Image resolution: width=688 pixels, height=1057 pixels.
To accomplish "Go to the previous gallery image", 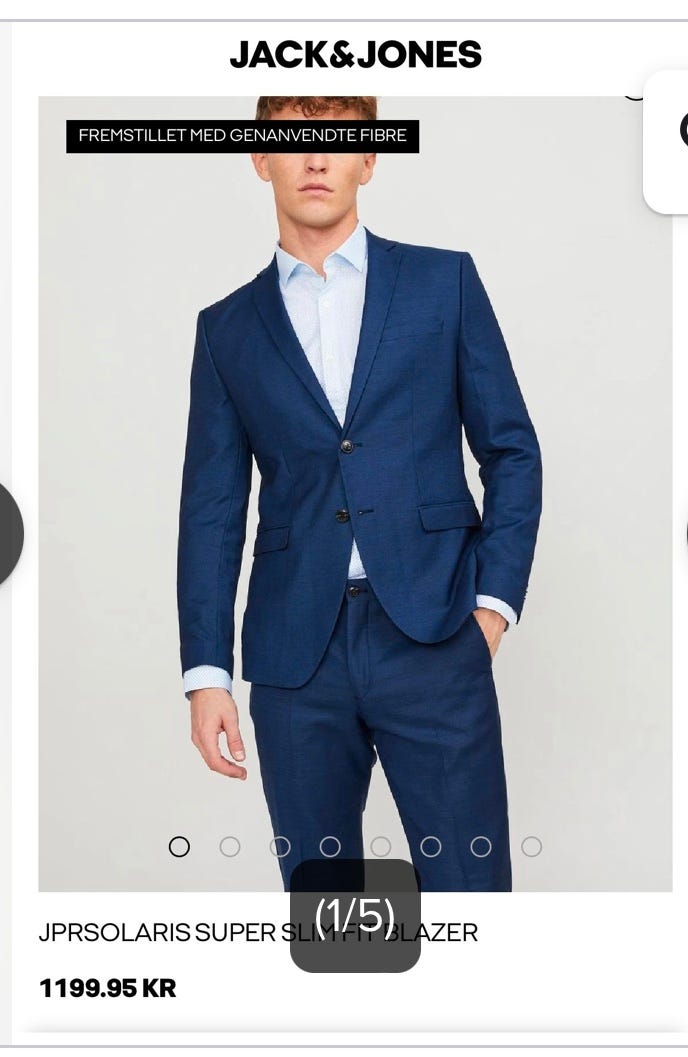I will [9, 535].
